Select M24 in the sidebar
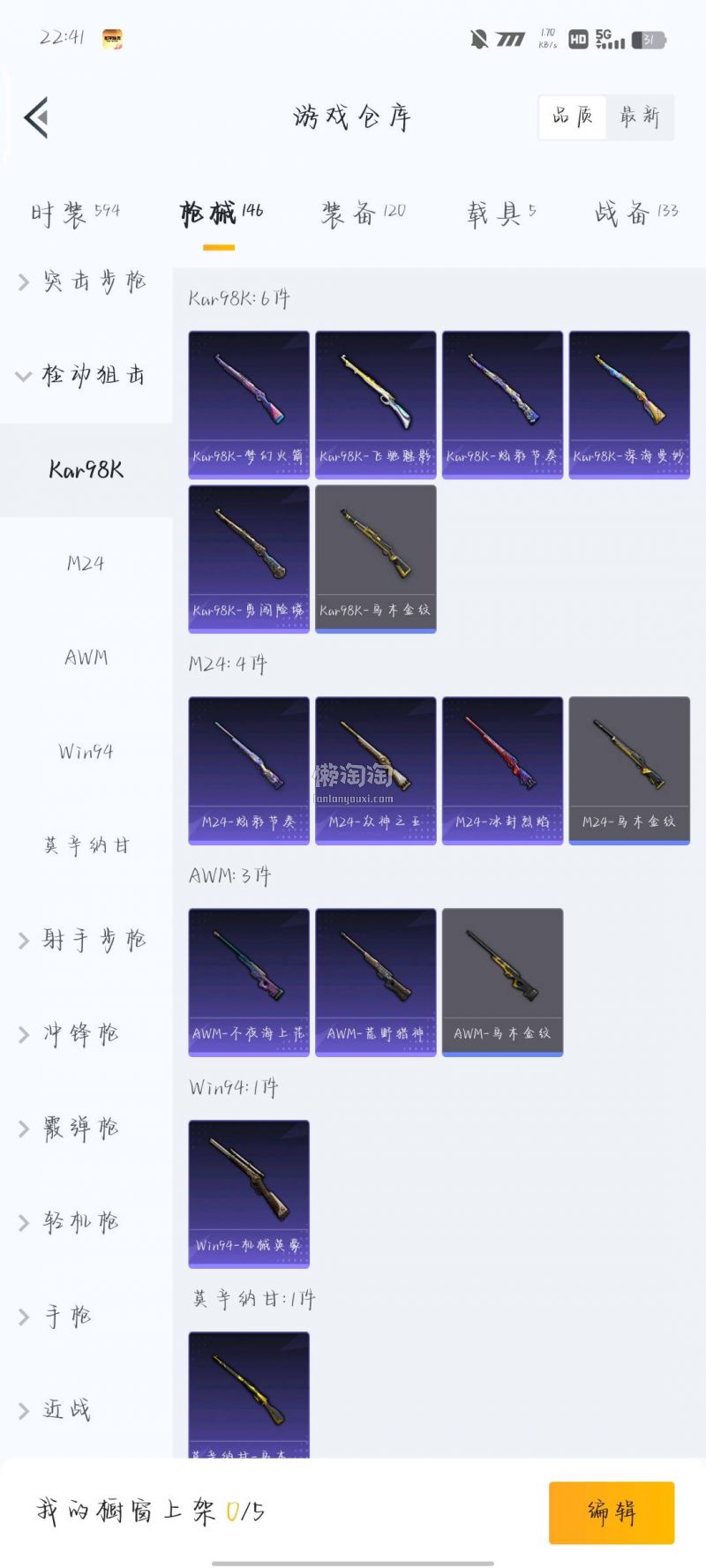The image size is (706, 1568). [86, 563]
